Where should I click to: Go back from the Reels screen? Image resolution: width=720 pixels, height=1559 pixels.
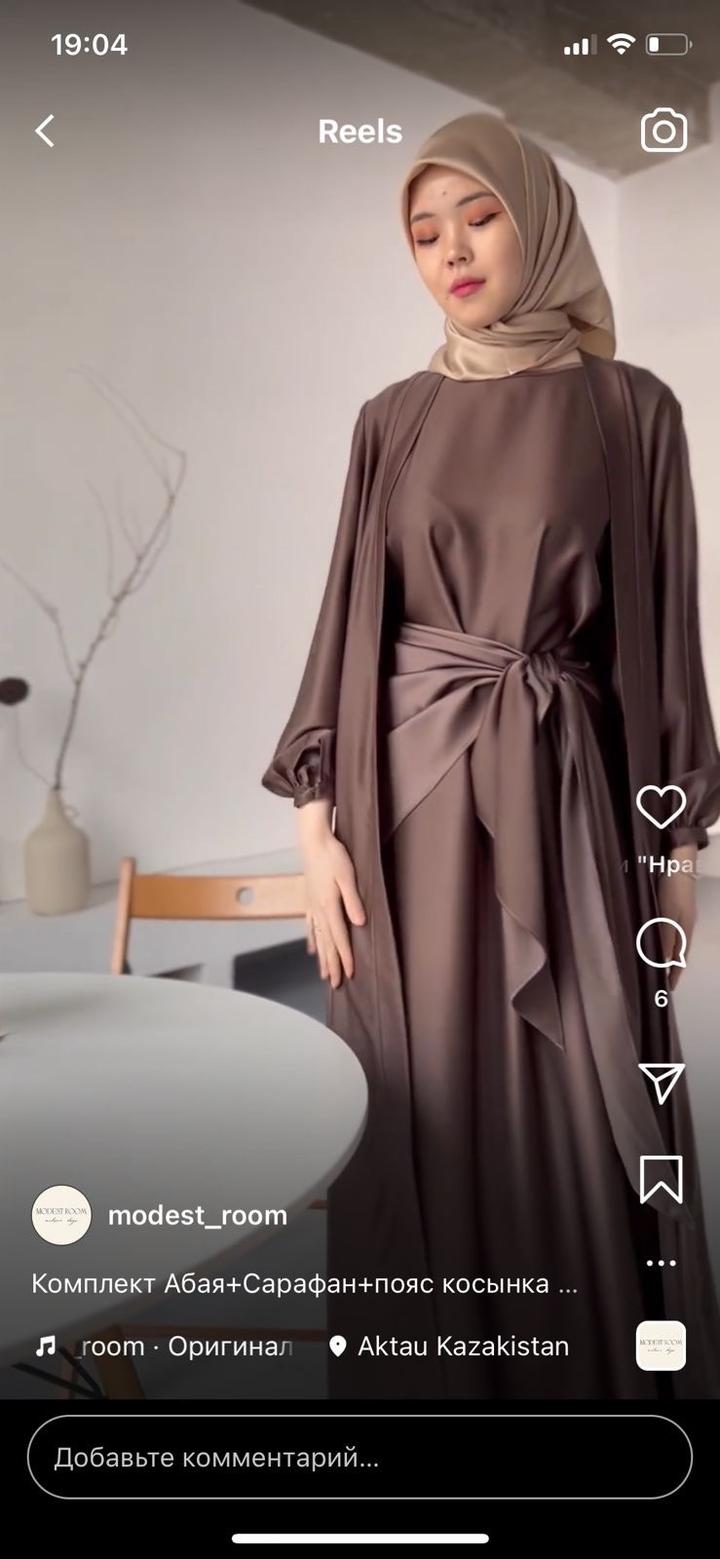[x=45, y=131]
